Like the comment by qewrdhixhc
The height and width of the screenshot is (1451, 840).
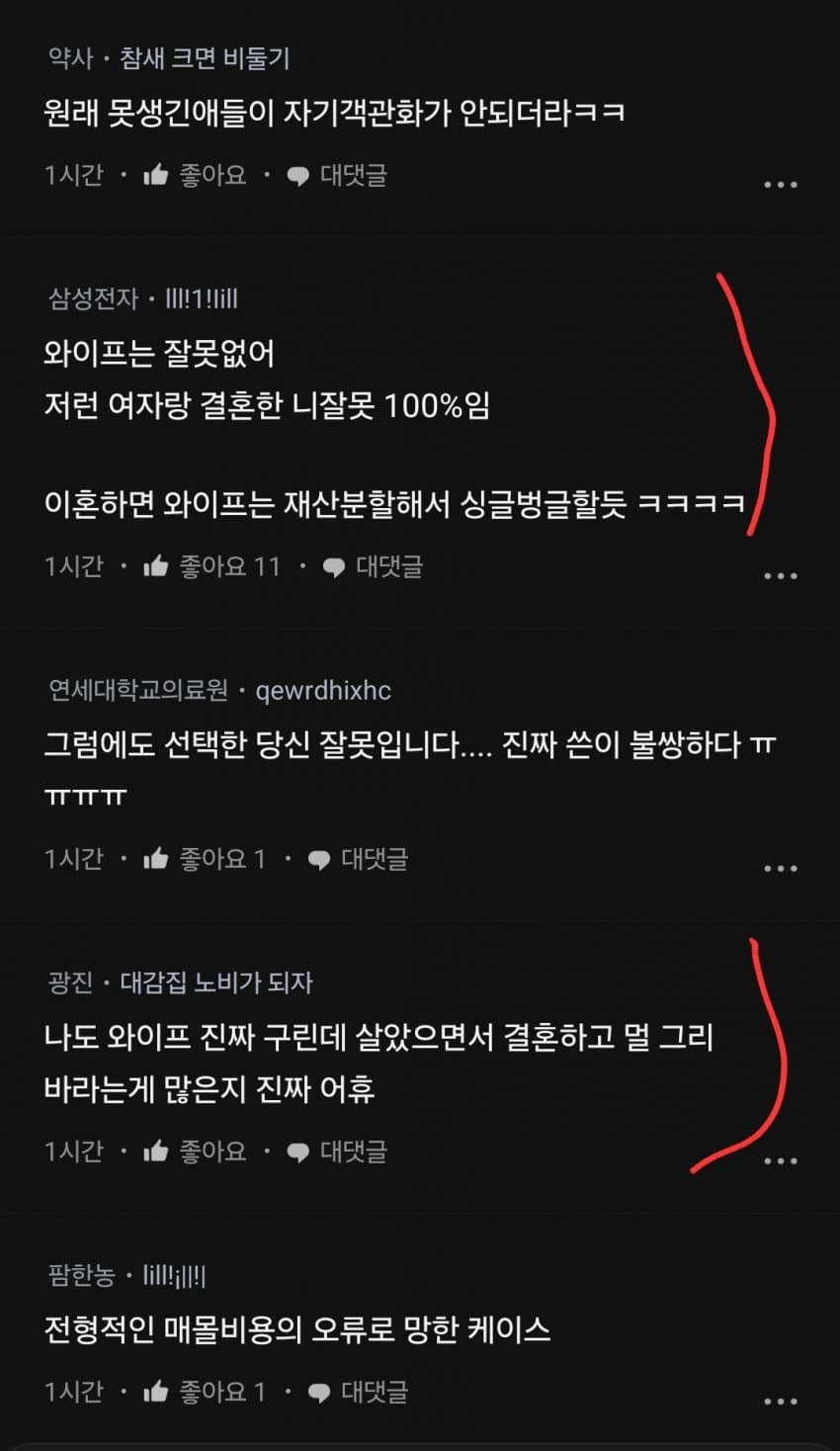[x=204, y=859]
